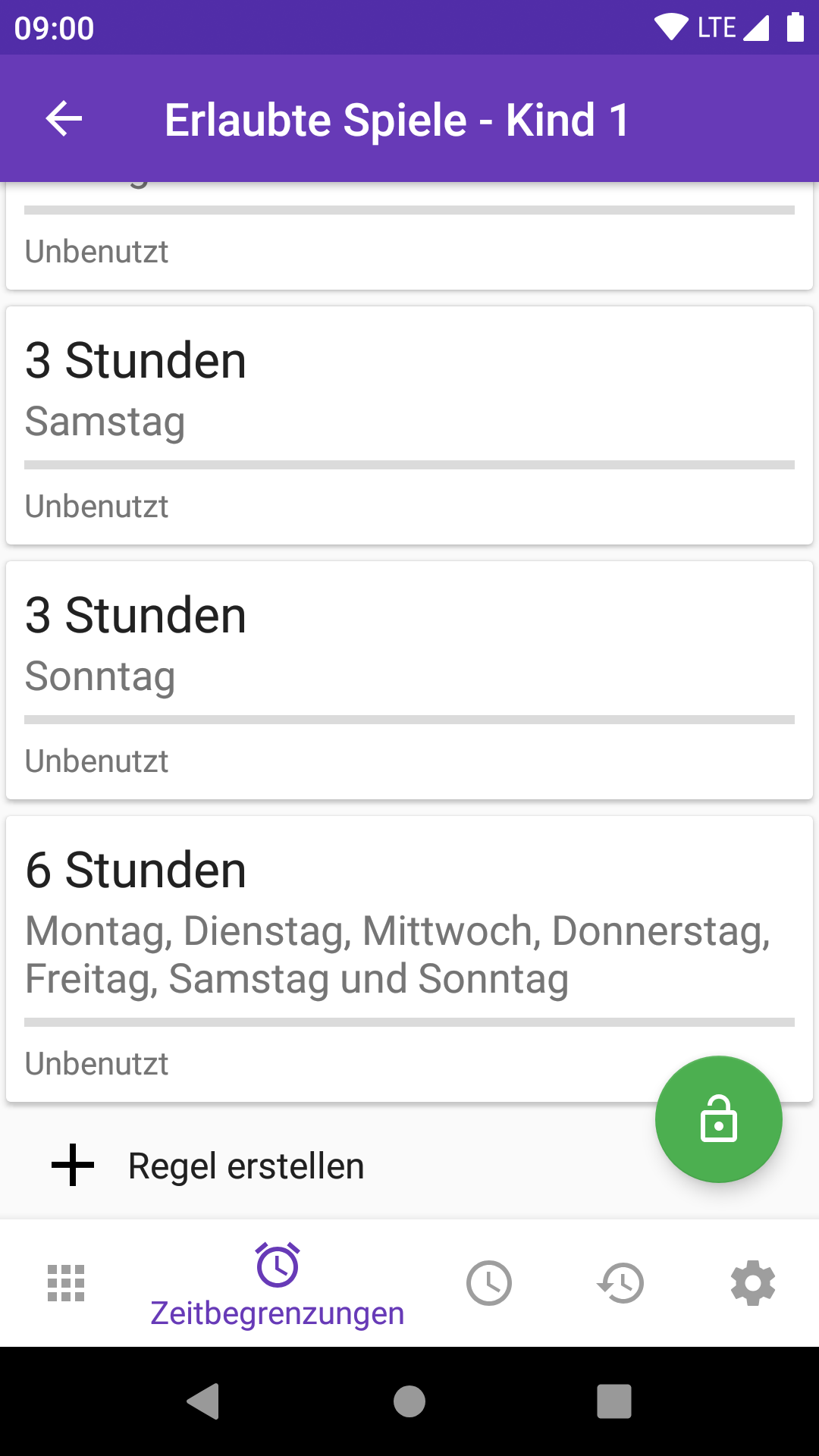Go back using the app bar arrow

coord(64,119)
